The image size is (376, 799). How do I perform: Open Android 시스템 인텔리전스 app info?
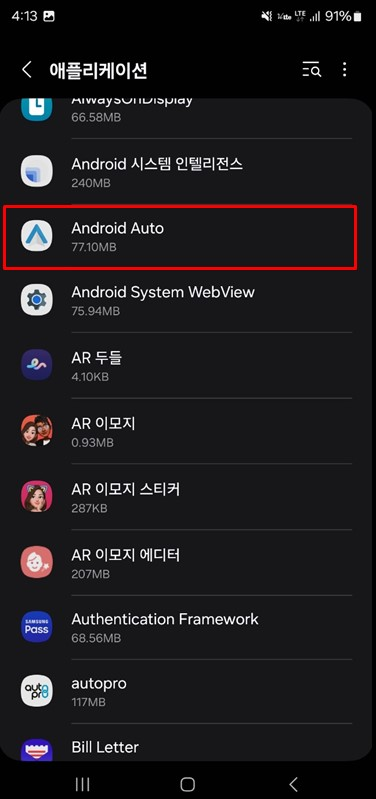188,172
